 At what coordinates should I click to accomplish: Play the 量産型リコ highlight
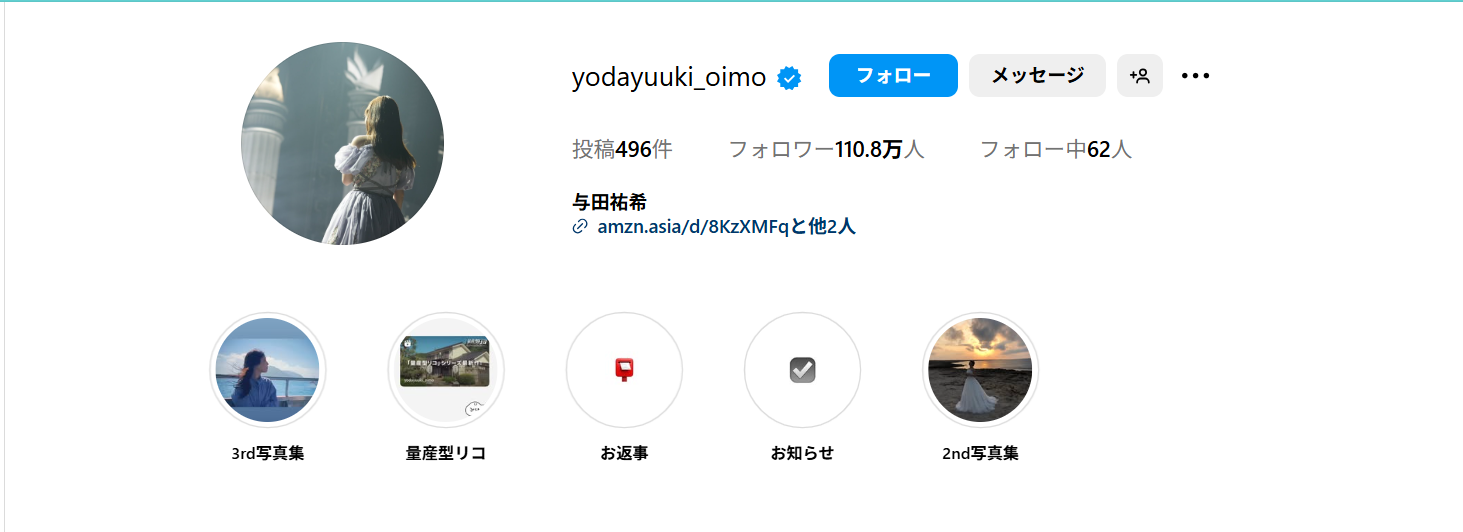coord(446,370)
